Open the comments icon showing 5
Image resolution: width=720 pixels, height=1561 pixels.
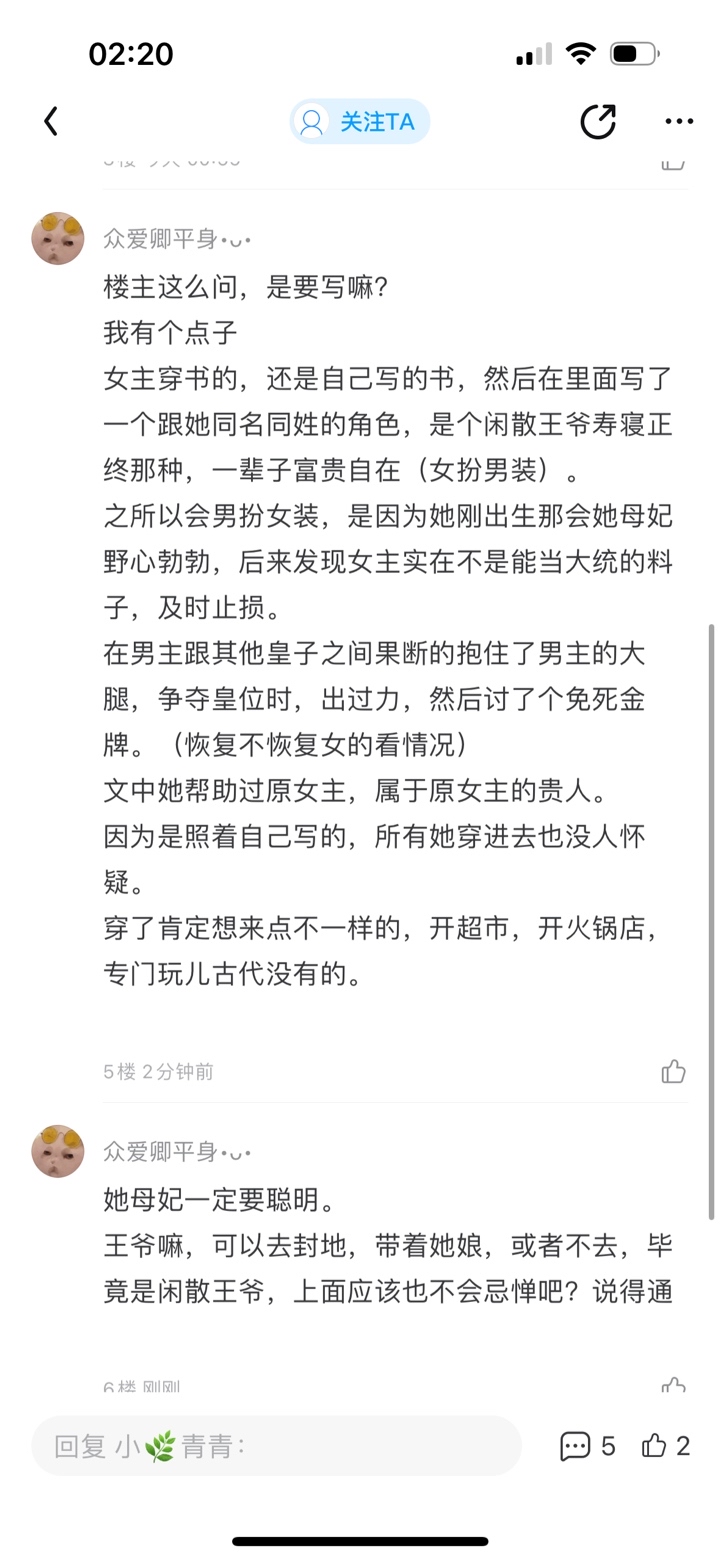pyautogui.click(x=588, y=1446)
